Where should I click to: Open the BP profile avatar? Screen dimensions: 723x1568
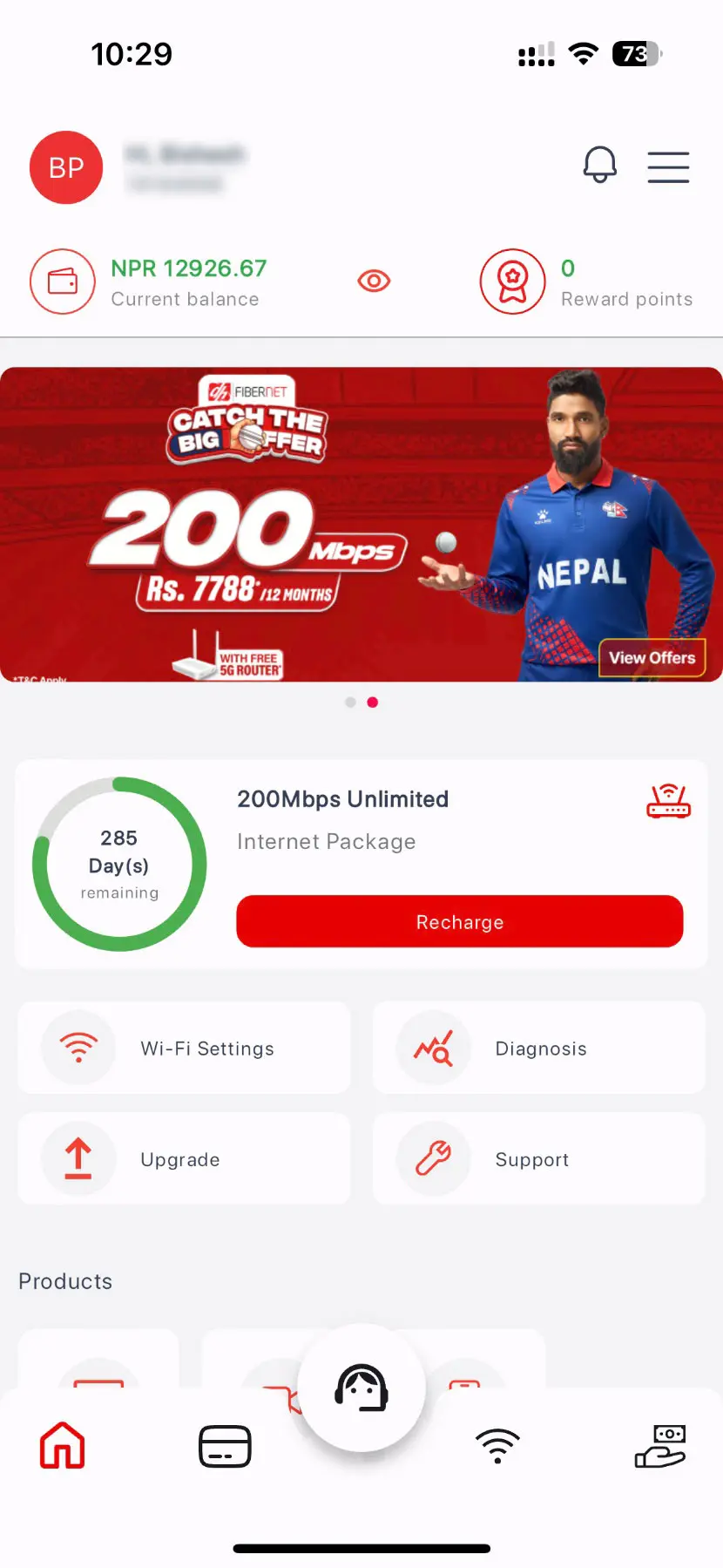click(x=66, y=167)
